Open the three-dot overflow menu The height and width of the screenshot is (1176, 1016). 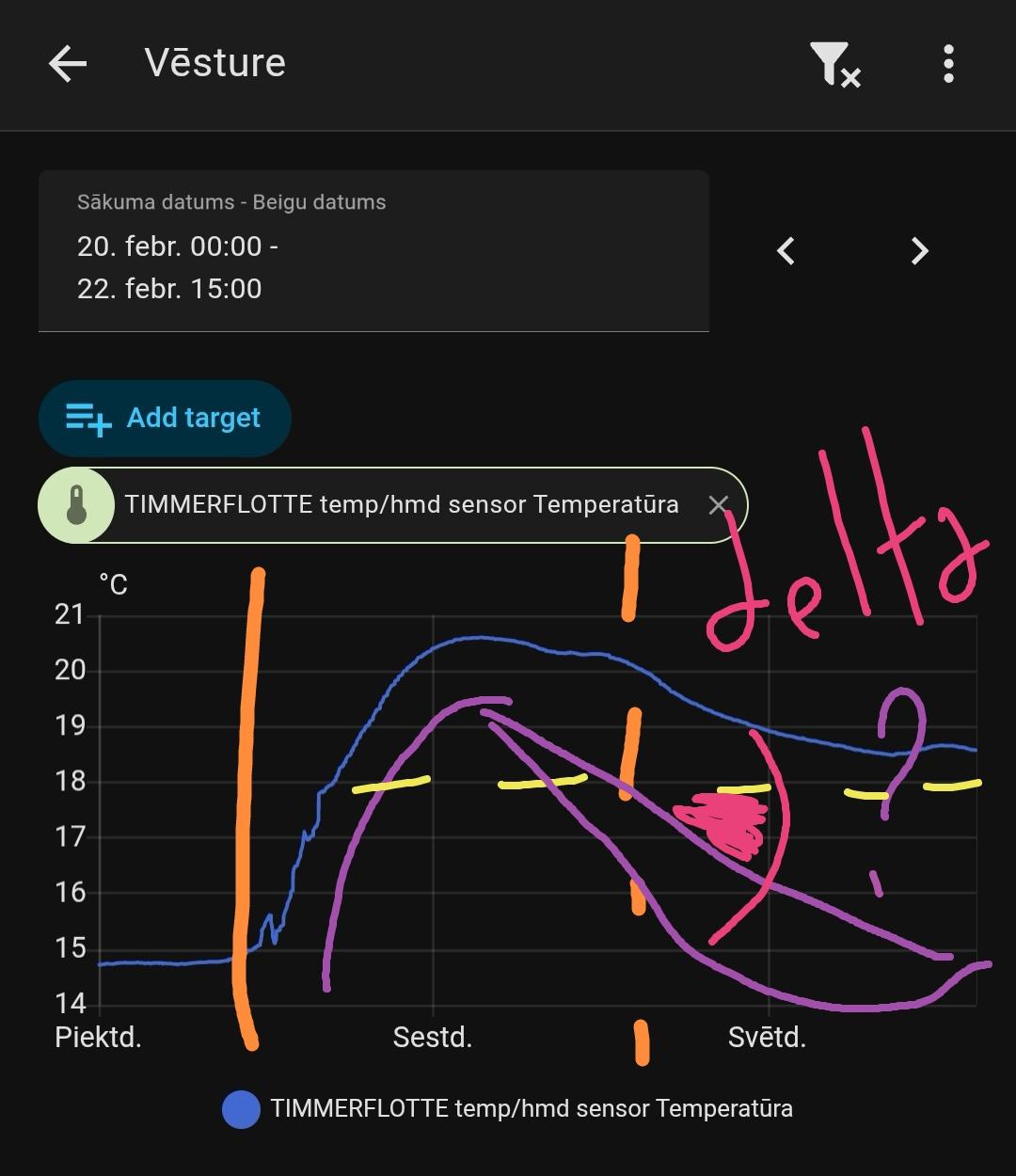(948, 64)
